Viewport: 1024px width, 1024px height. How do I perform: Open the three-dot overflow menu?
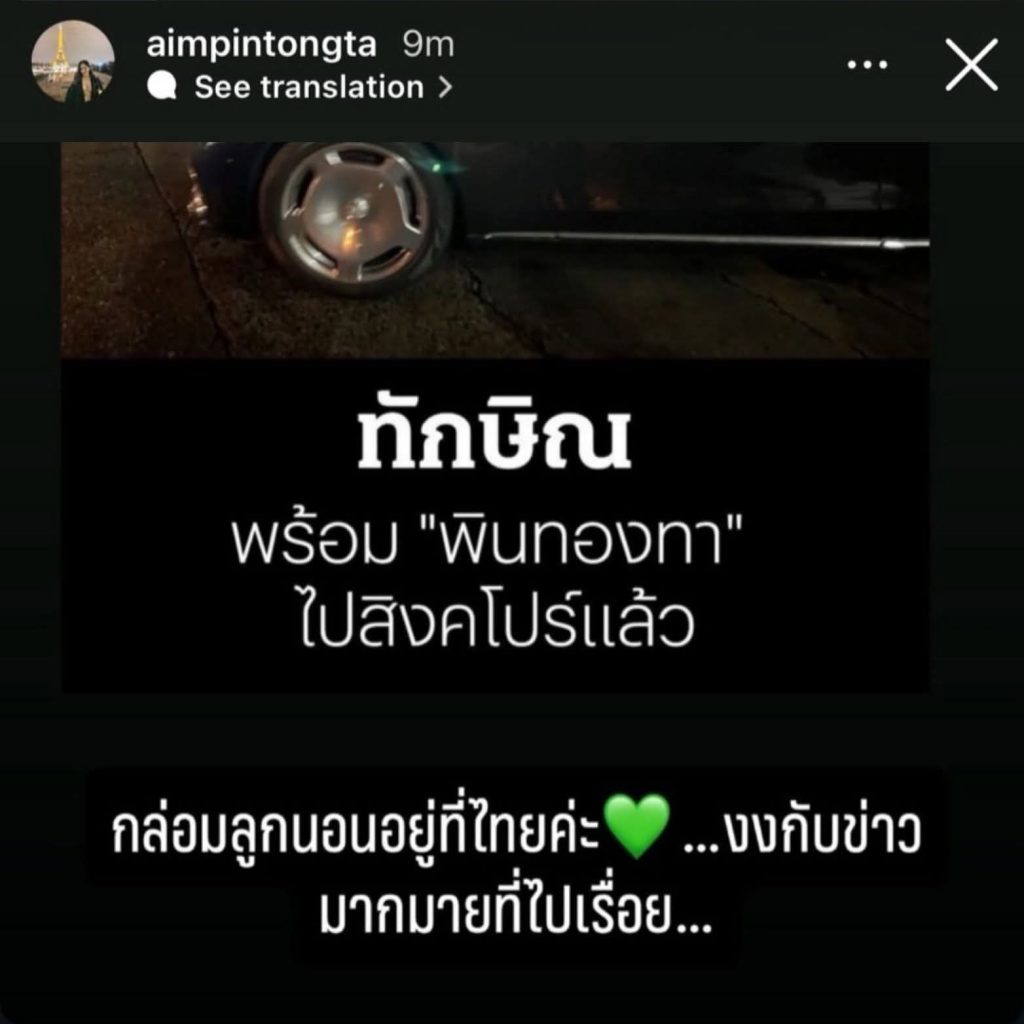click(867, 64)
